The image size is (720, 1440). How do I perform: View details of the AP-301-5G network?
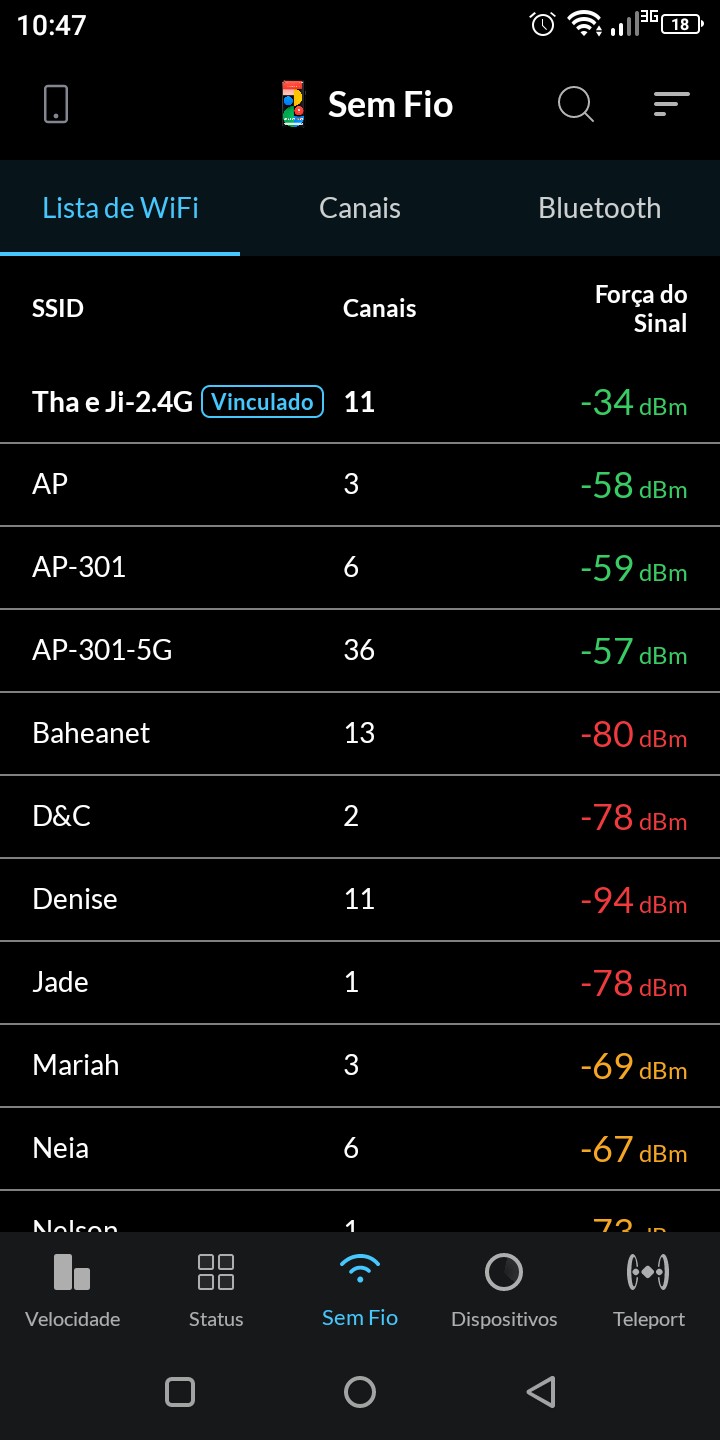360,650
